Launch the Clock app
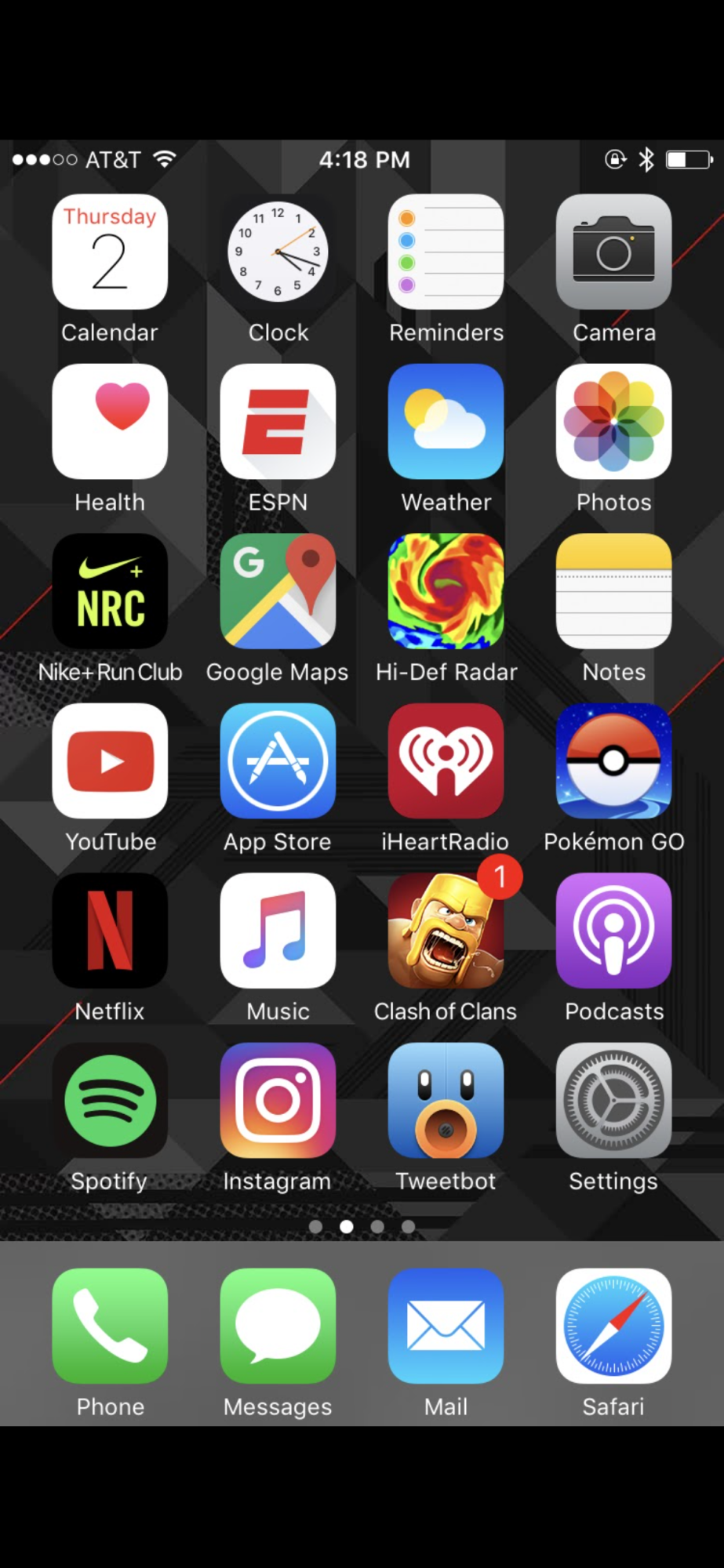The image size is (724, 1568). point(278,252)
